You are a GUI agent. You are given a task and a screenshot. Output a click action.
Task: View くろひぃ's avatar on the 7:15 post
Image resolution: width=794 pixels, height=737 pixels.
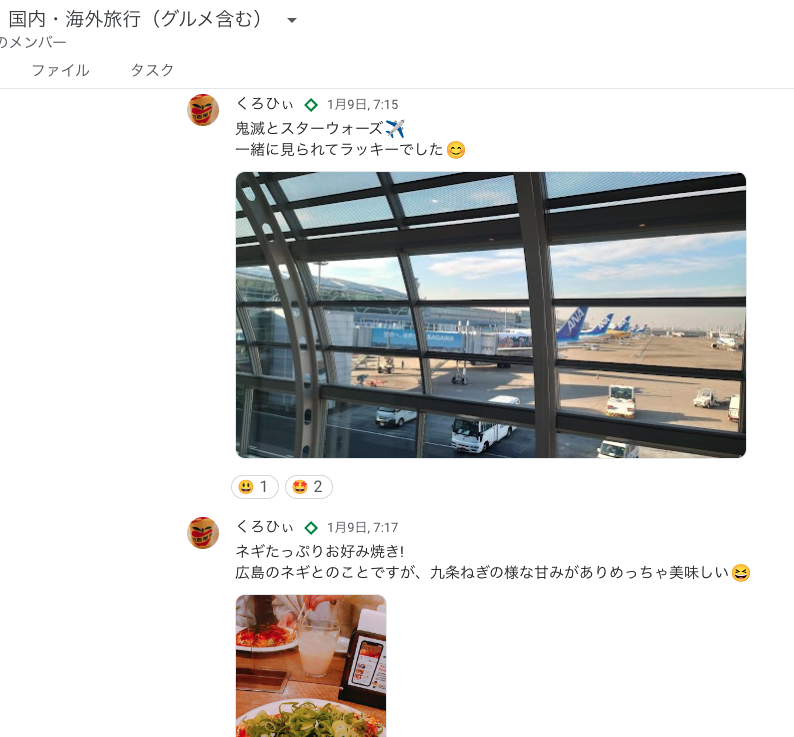point(203,110)
